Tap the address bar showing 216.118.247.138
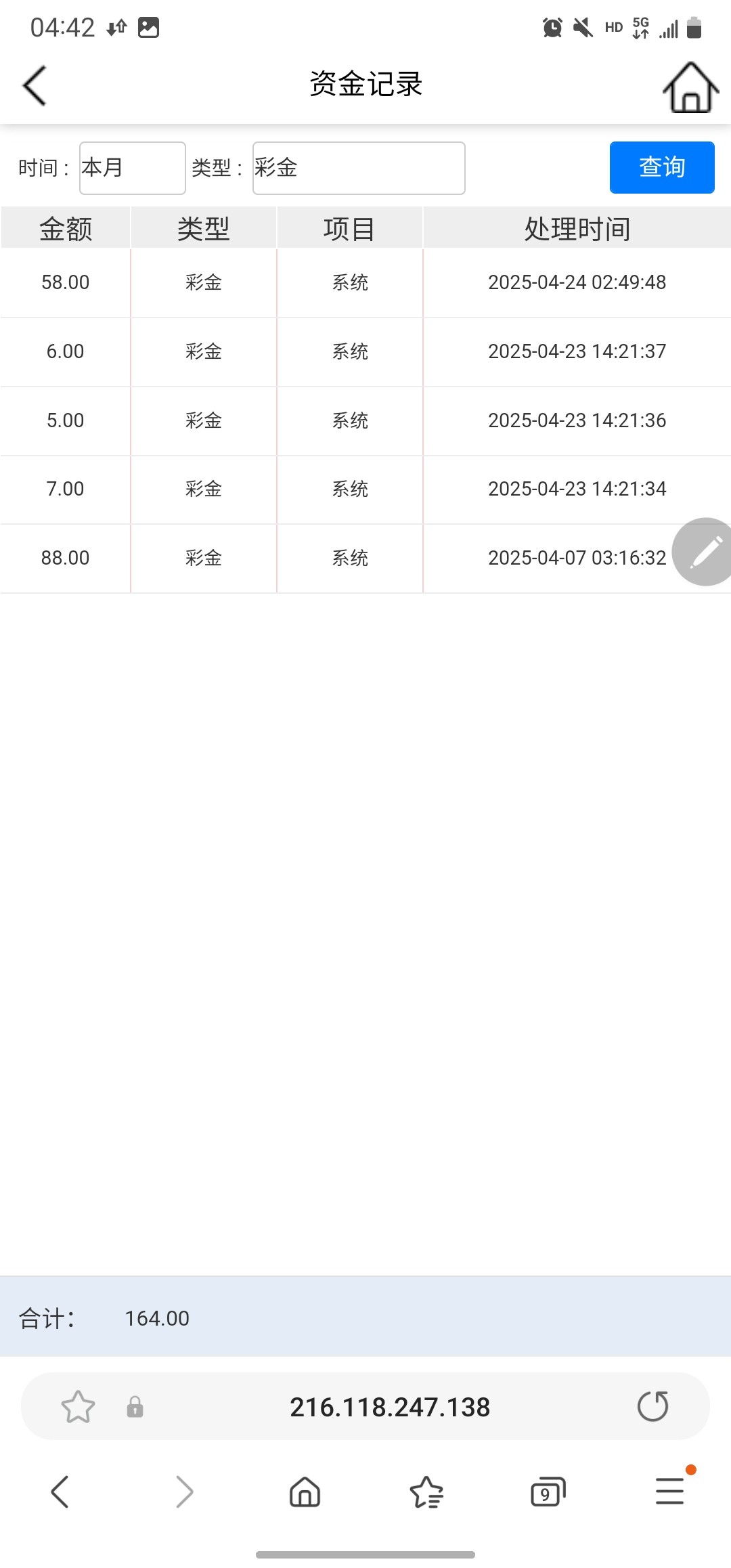 pos(390,1407)
